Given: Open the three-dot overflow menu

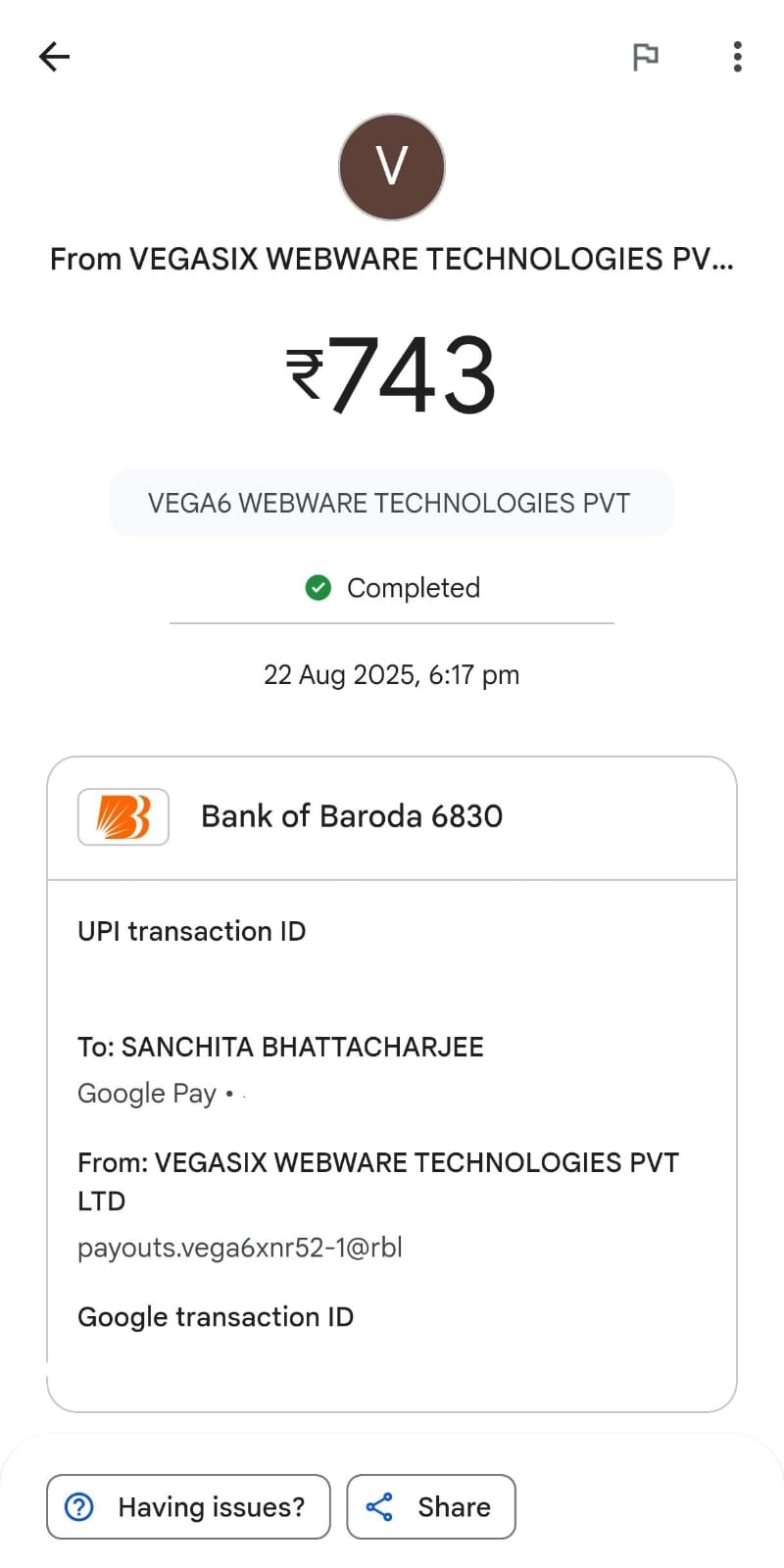Looking at the screenshot, I should [x=737, y=57].
